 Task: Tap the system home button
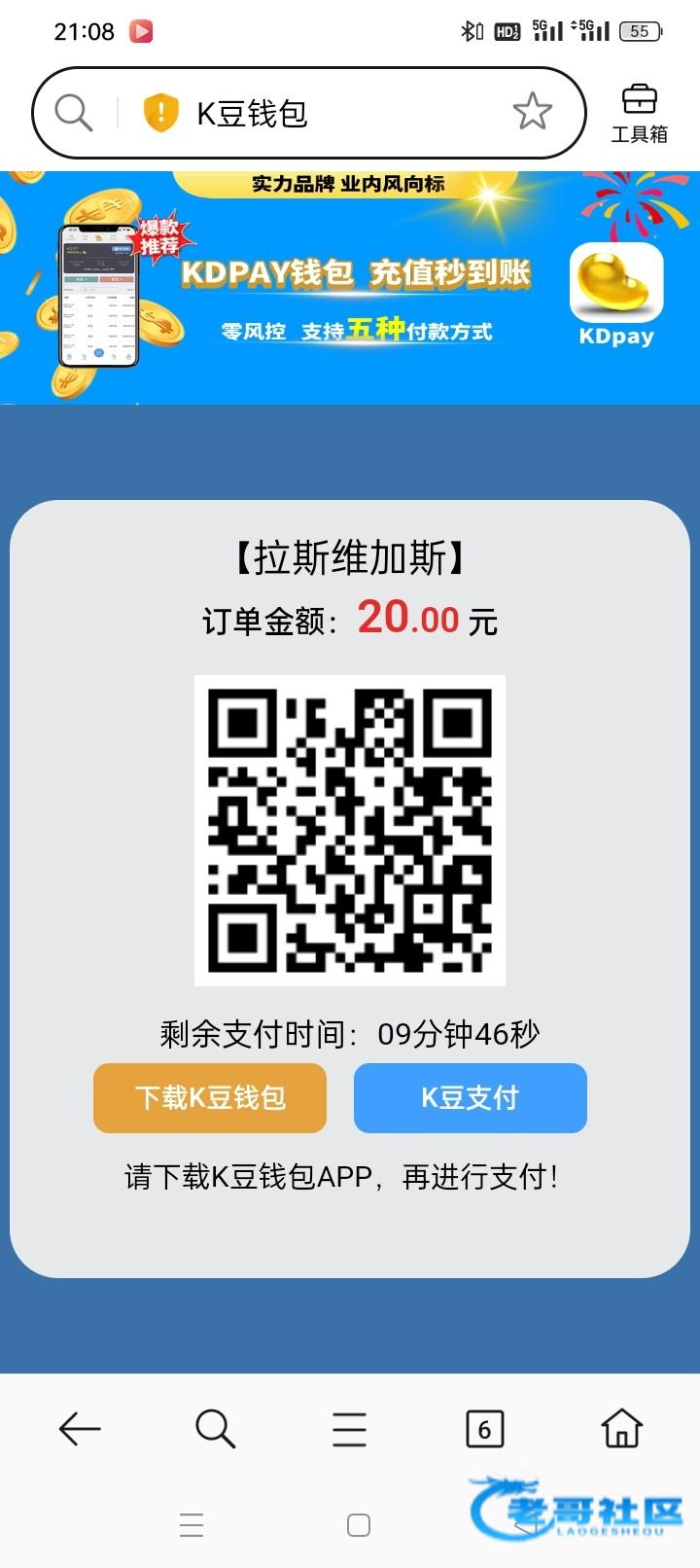click(x=359, y=1524)
